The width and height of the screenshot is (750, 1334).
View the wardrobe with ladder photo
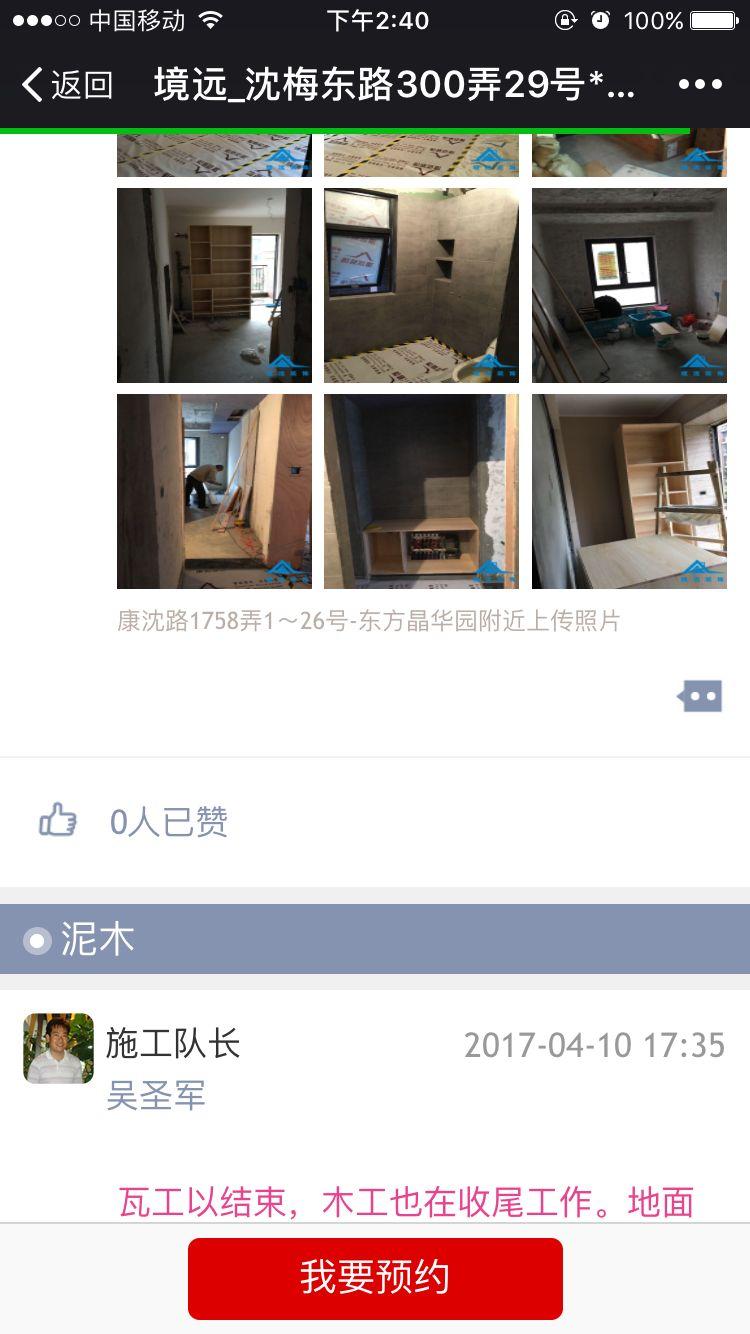(629, 491)
